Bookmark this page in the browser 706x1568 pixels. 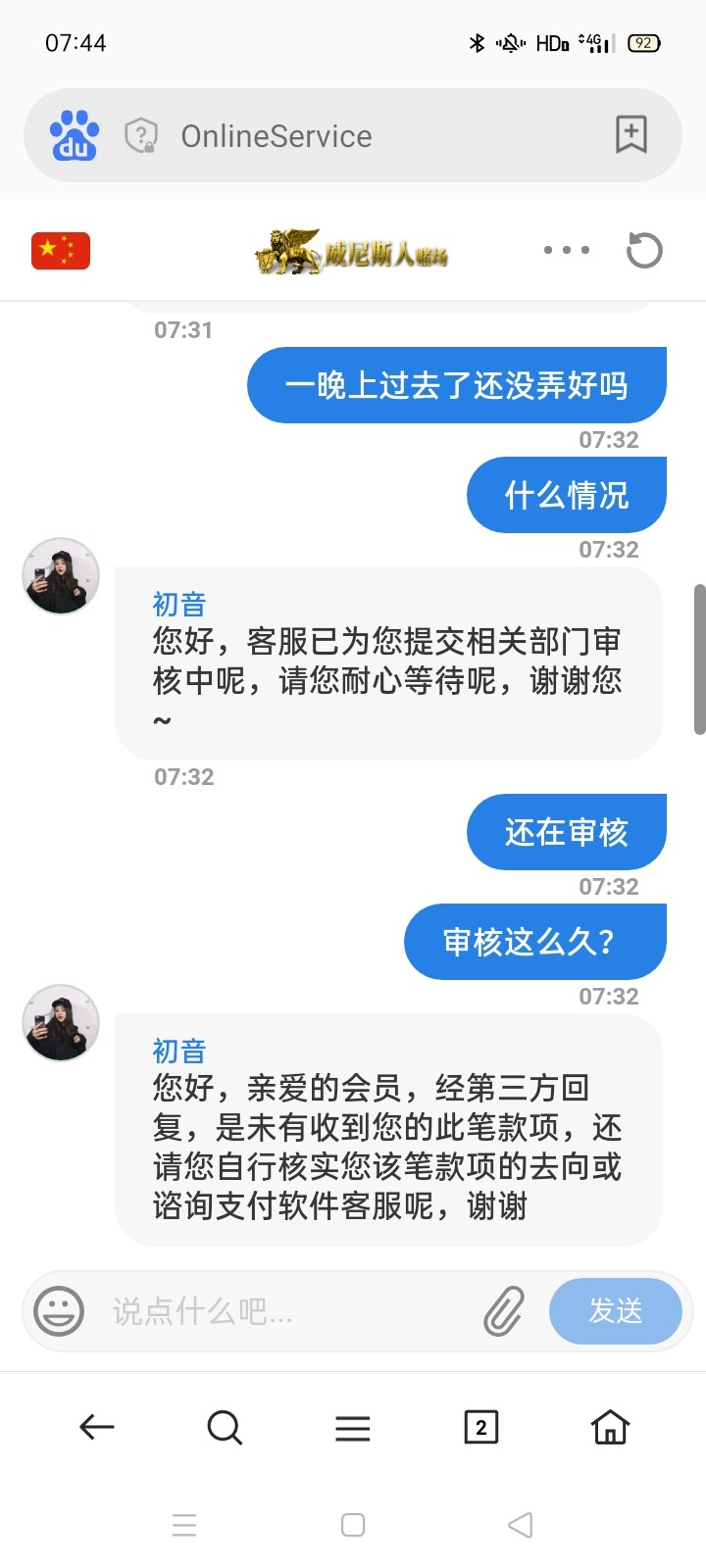tap(630, 134)
